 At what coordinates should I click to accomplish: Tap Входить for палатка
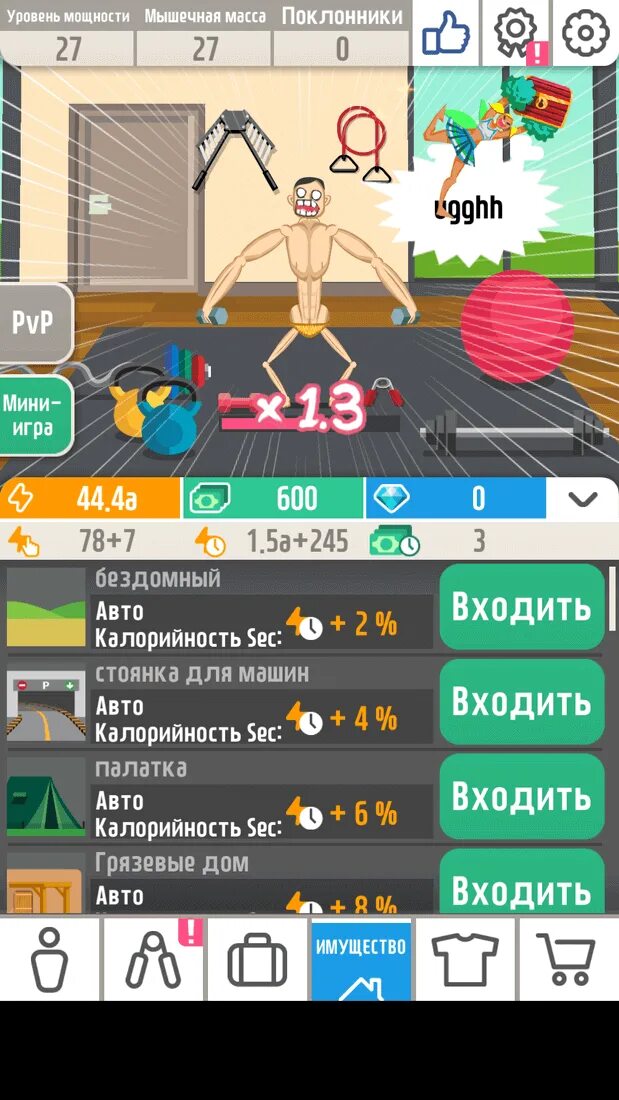pos(521,796)
